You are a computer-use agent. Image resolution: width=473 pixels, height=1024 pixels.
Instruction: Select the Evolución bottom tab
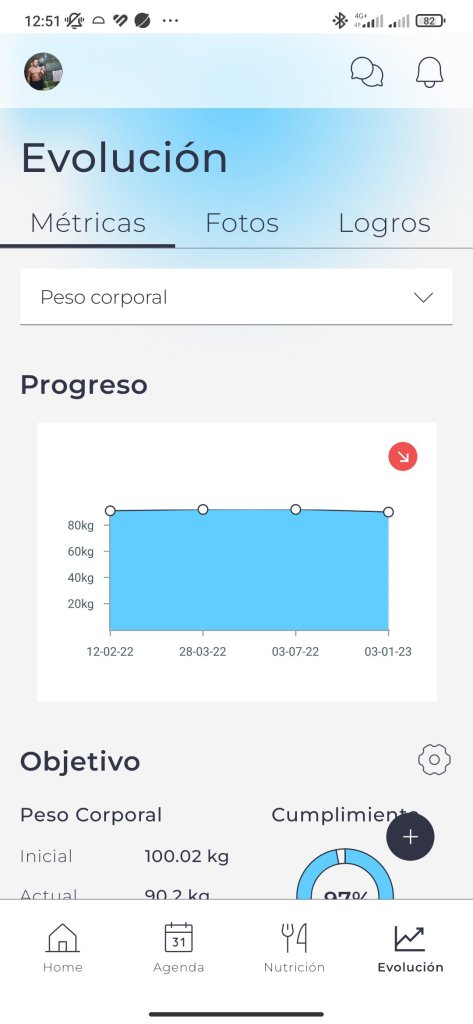pyautogui.click(x=410, y=948)
